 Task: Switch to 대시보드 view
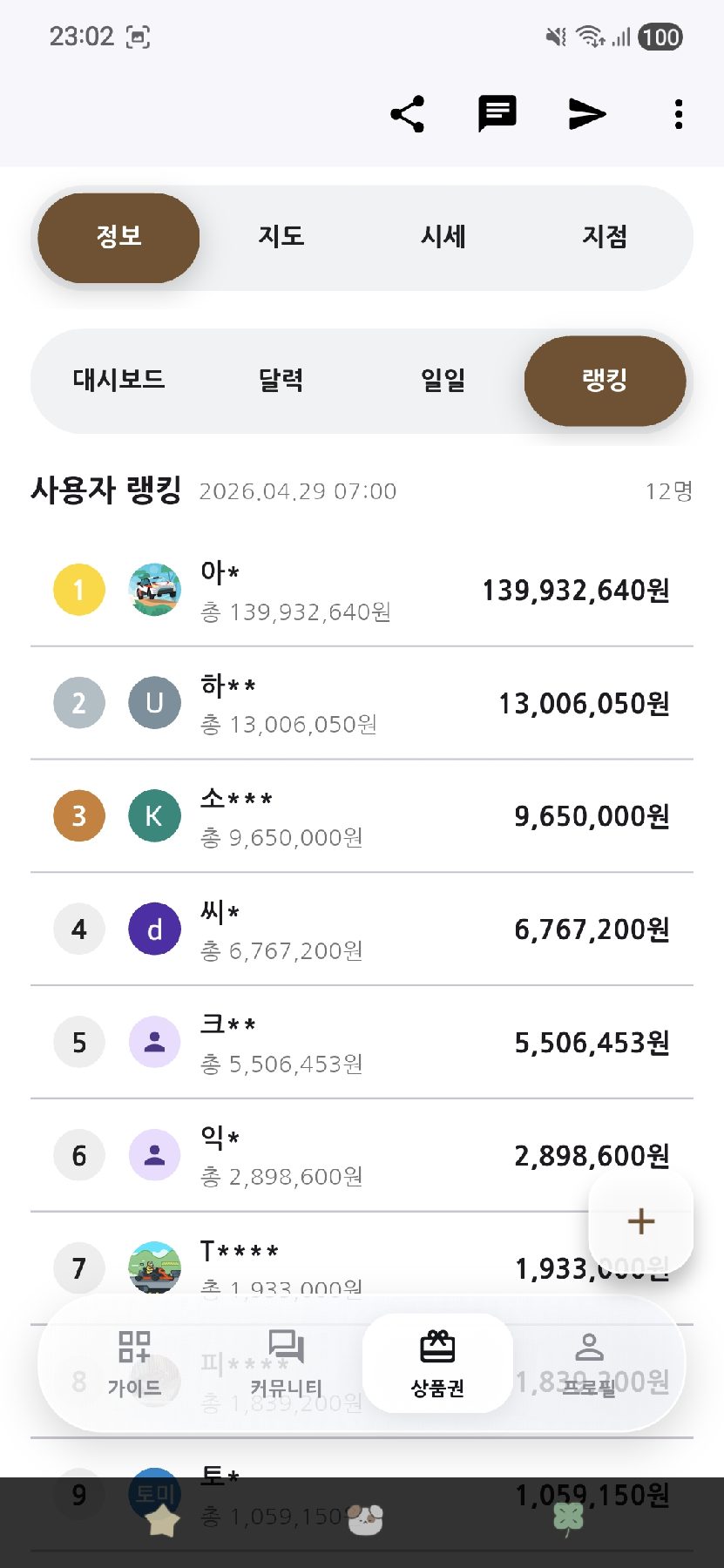119,381
